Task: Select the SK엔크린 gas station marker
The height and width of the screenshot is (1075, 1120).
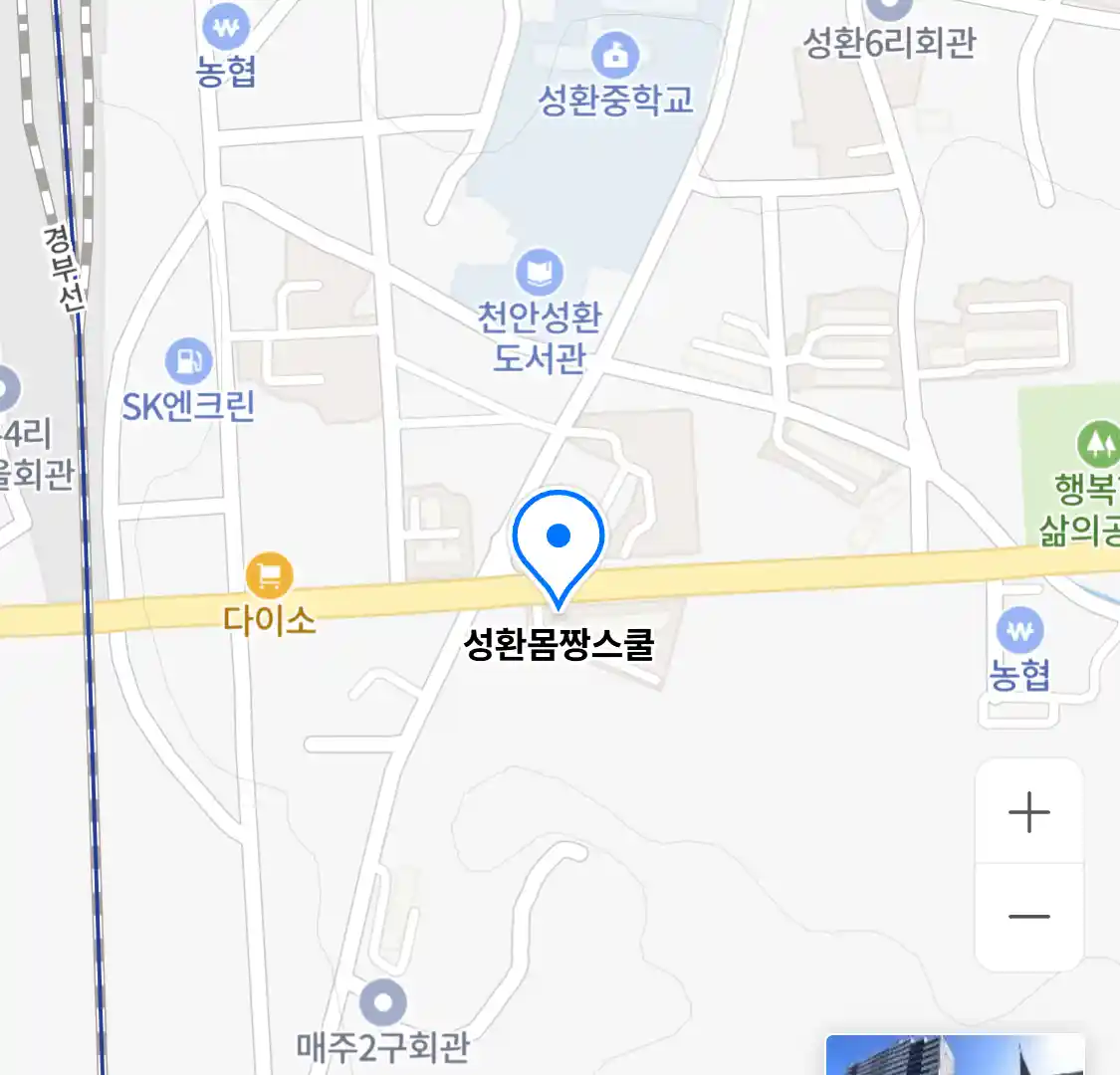Action: [187, 360]
